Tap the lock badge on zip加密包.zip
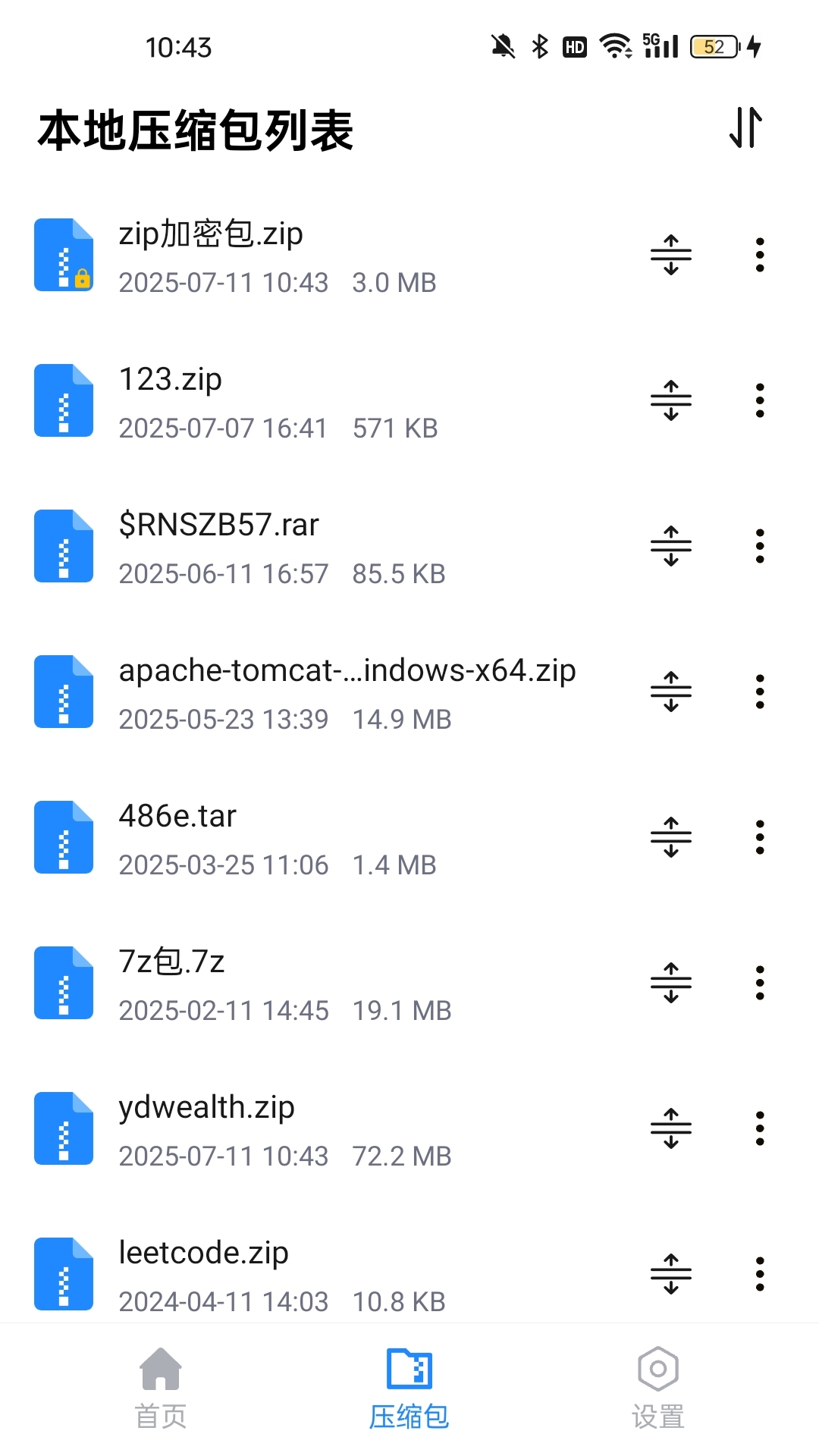Image resolution: width=819 pixels, height=1456 pixels. pos(83,278)
